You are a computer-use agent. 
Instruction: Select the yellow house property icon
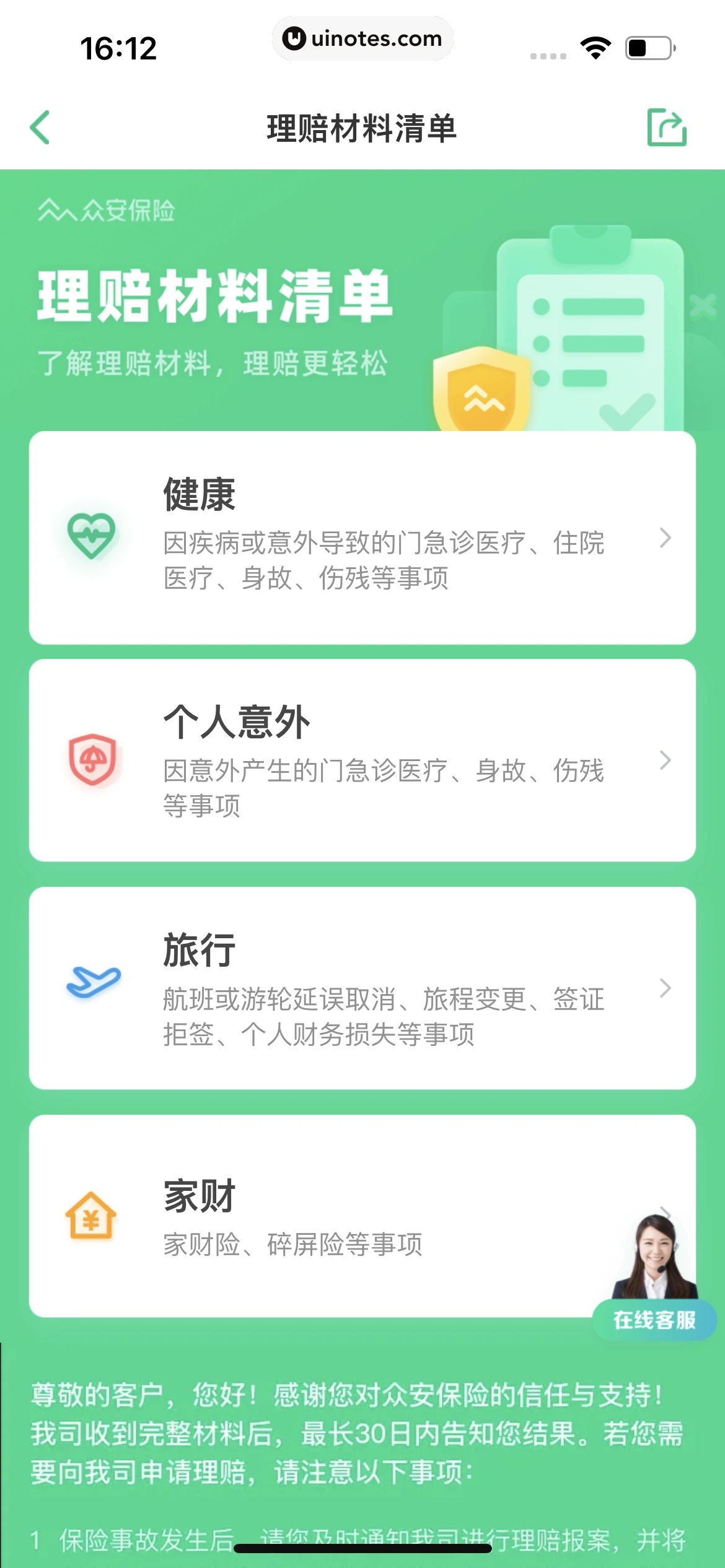click(92, 1216)
